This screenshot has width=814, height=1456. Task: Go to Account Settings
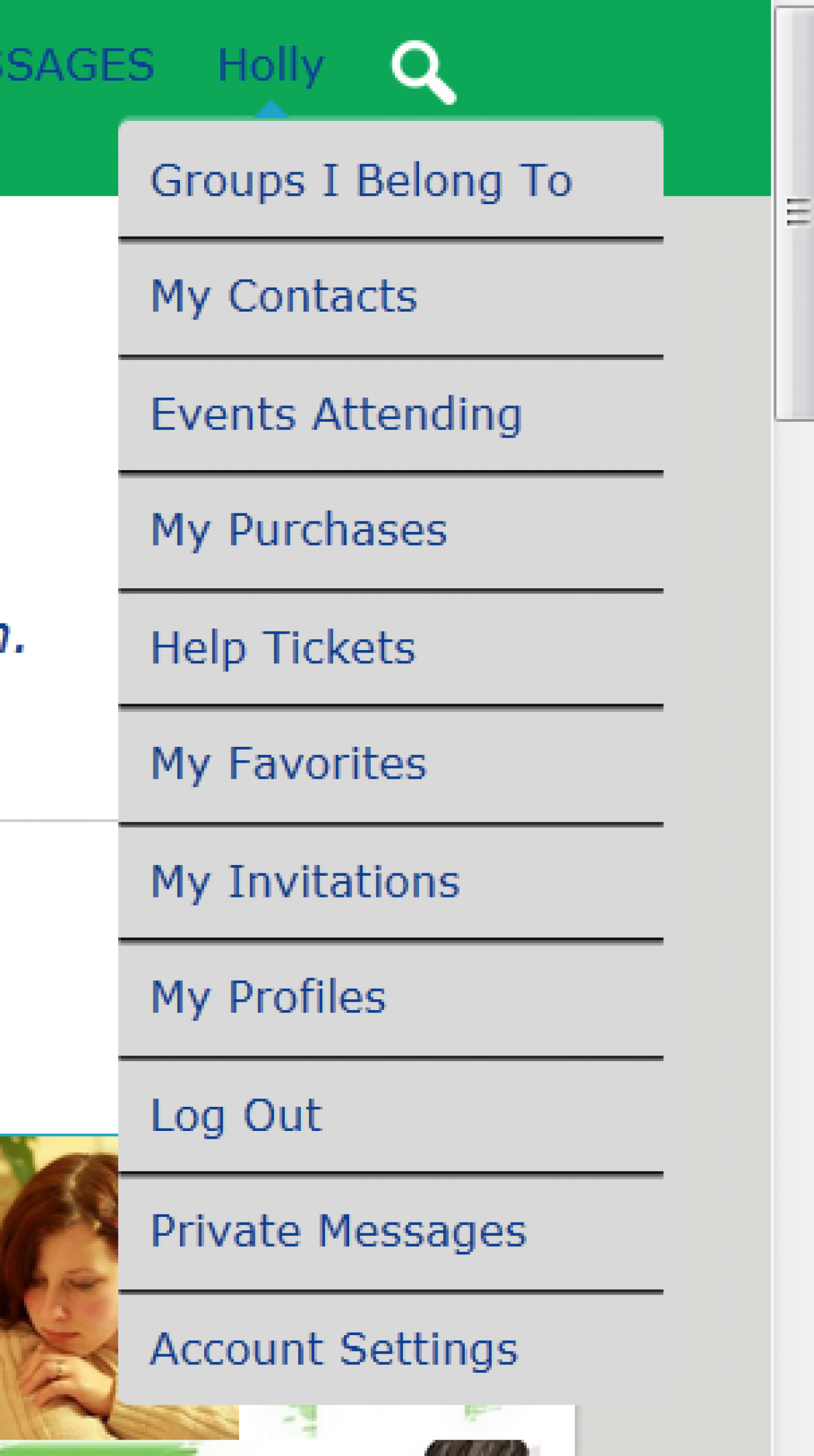pos(335,1350)
